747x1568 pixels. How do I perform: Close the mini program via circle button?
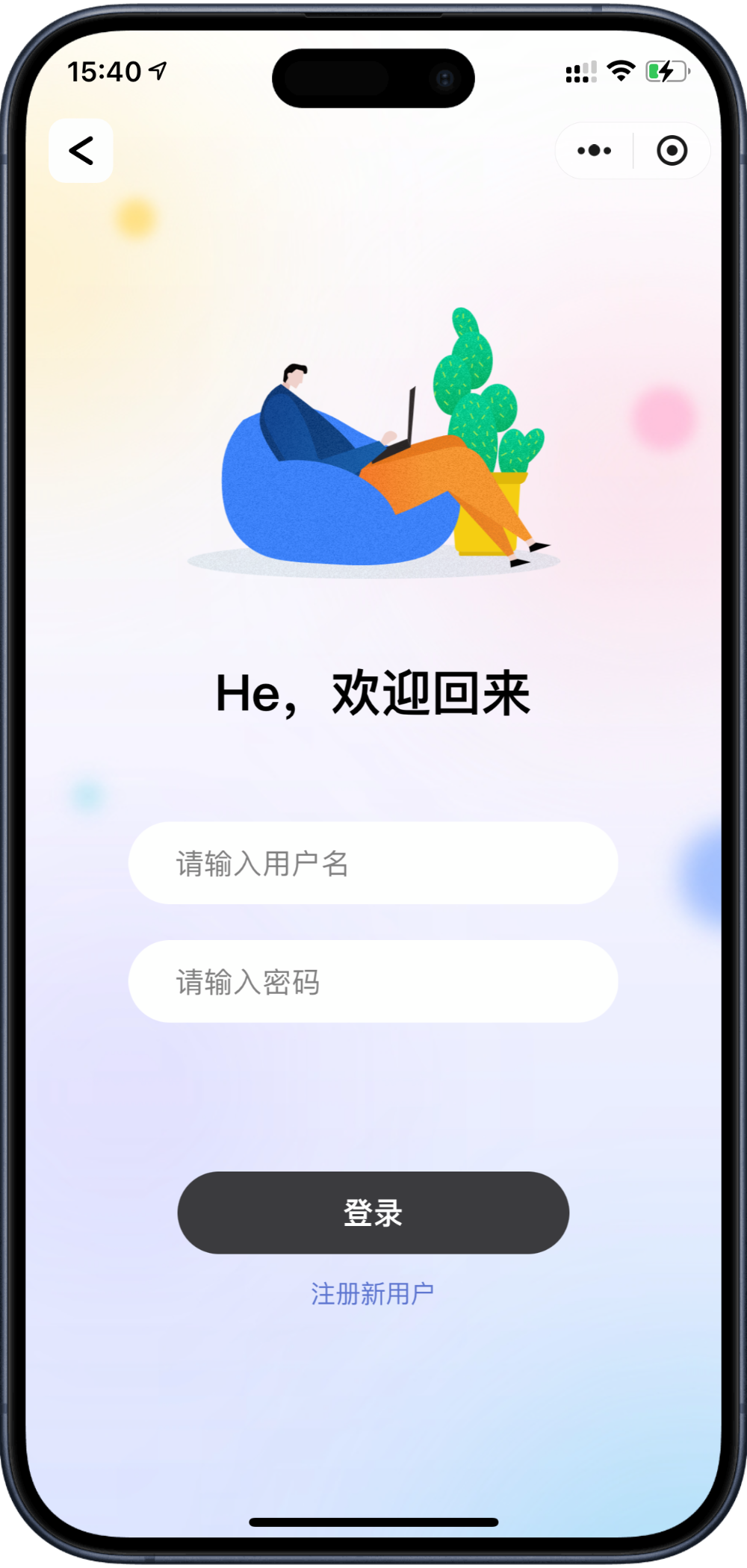[x=672, y=151]
